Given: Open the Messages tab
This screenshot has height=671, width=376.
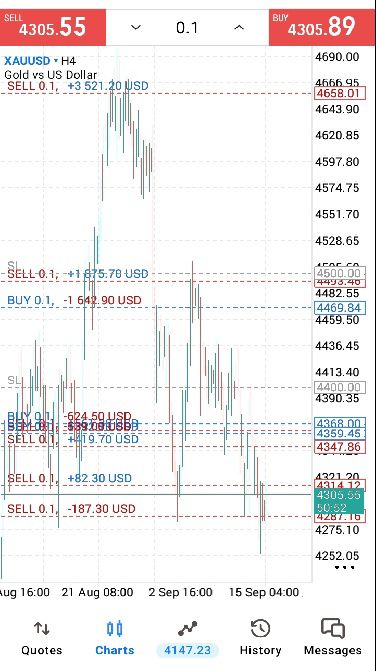Looking at the screenshot, I should click(332, 638).
